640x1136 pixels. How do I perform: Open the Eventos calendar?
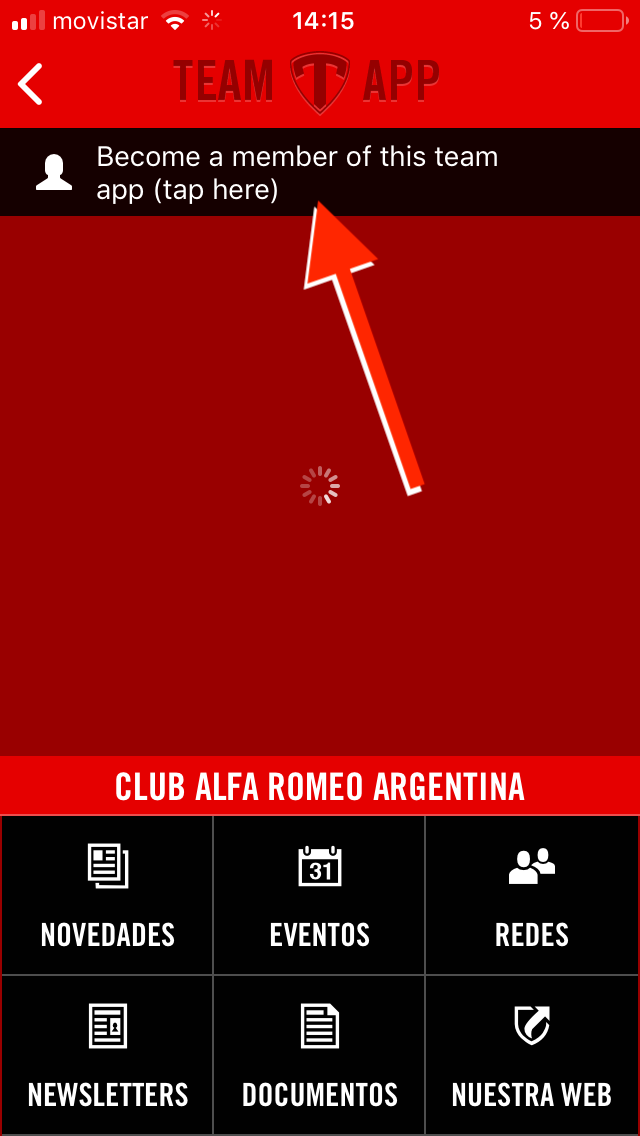tap(320, 895)
